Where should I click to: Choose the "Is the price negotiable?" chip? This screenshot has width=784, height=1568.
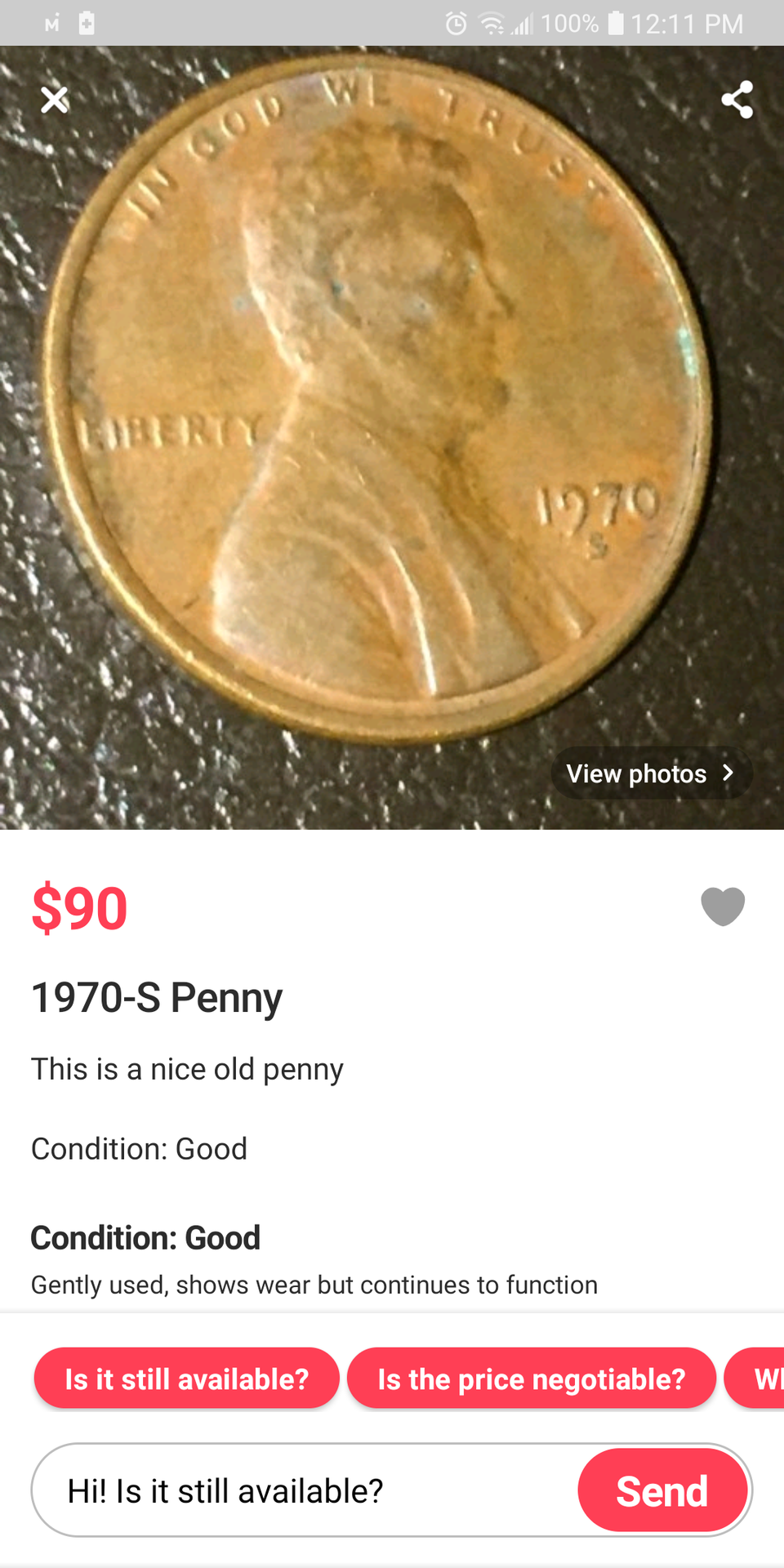tap(532, 1379)
